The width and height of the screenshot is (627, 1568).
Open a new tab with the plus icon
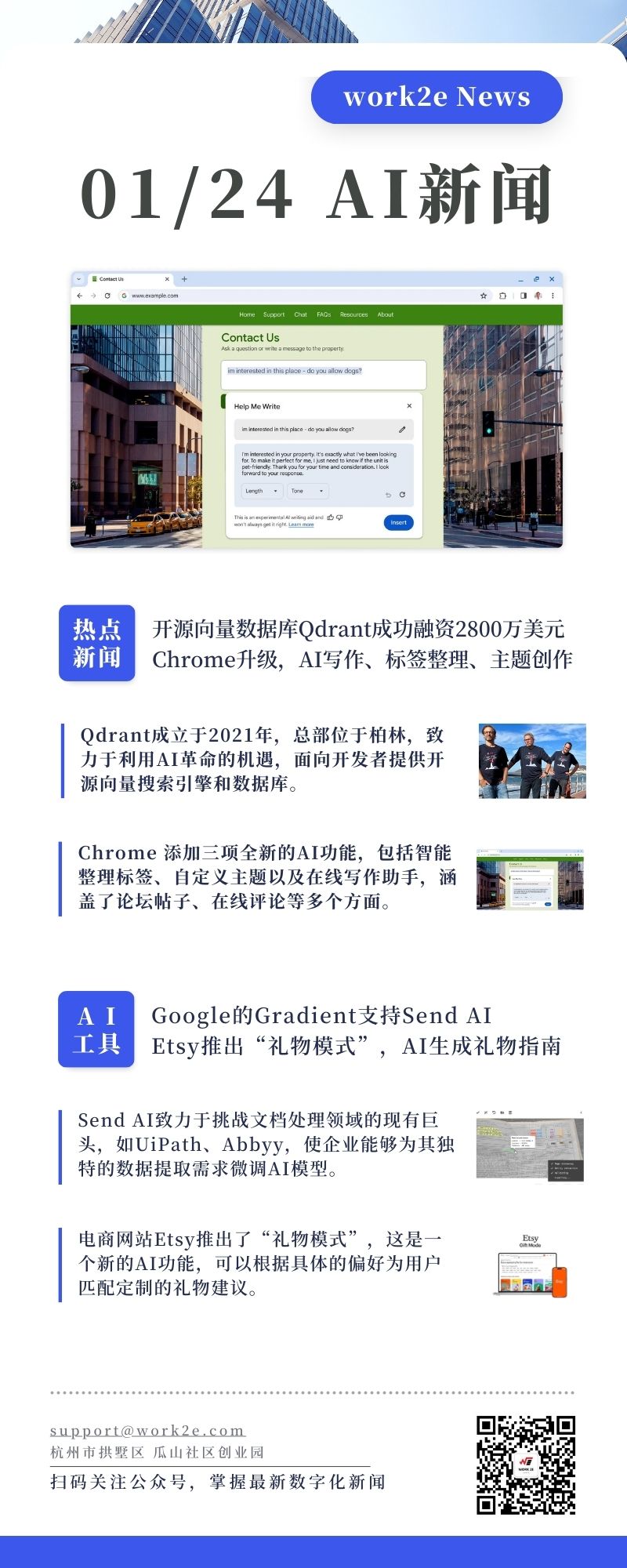pyautogui.click(x=184, y=278)
